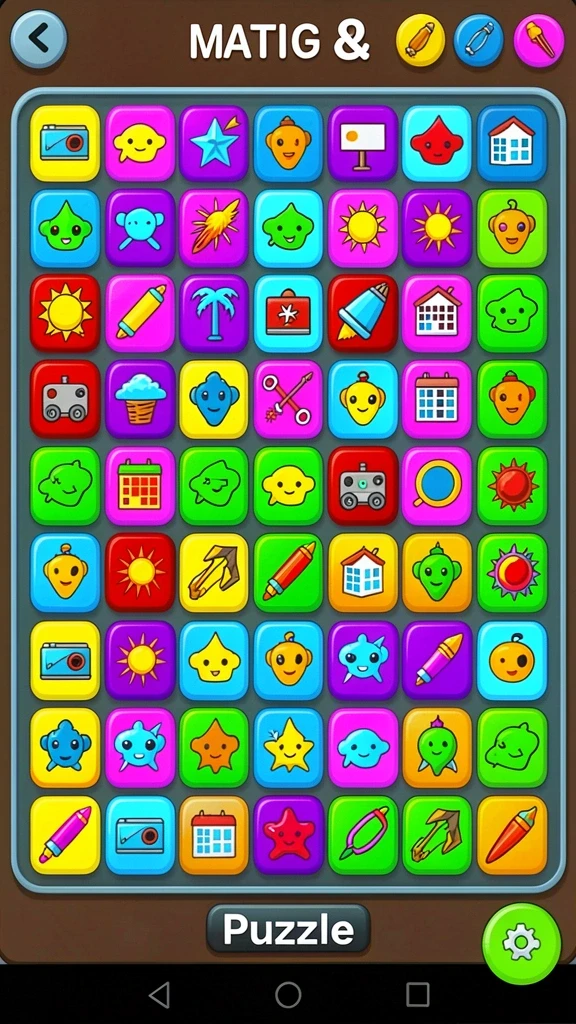Select the red starfish tile on purple
Image resolution: width=576 pixels, height=1024 pixels.
(288, 835)
